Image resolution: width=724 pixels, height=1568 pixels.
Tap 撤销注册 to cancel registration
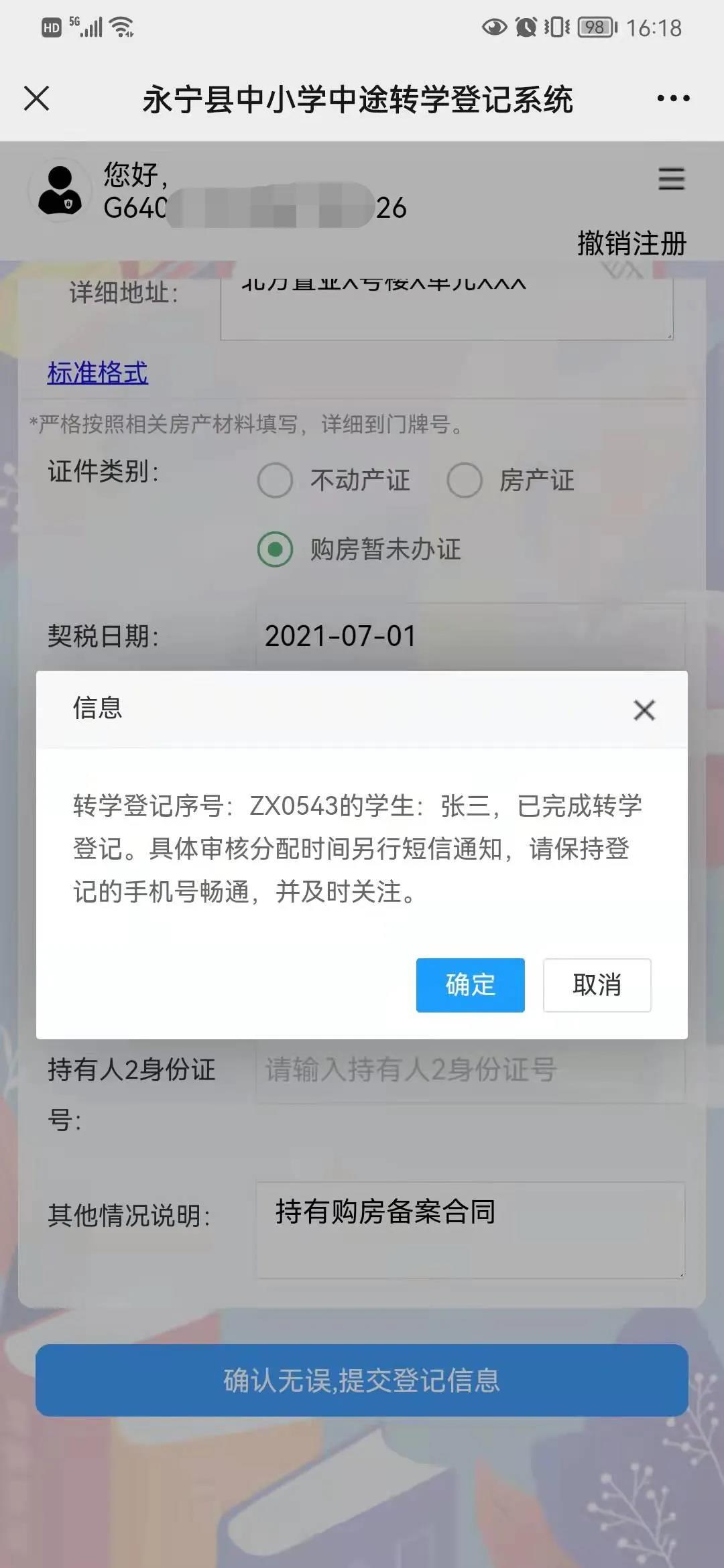[631, 243]
